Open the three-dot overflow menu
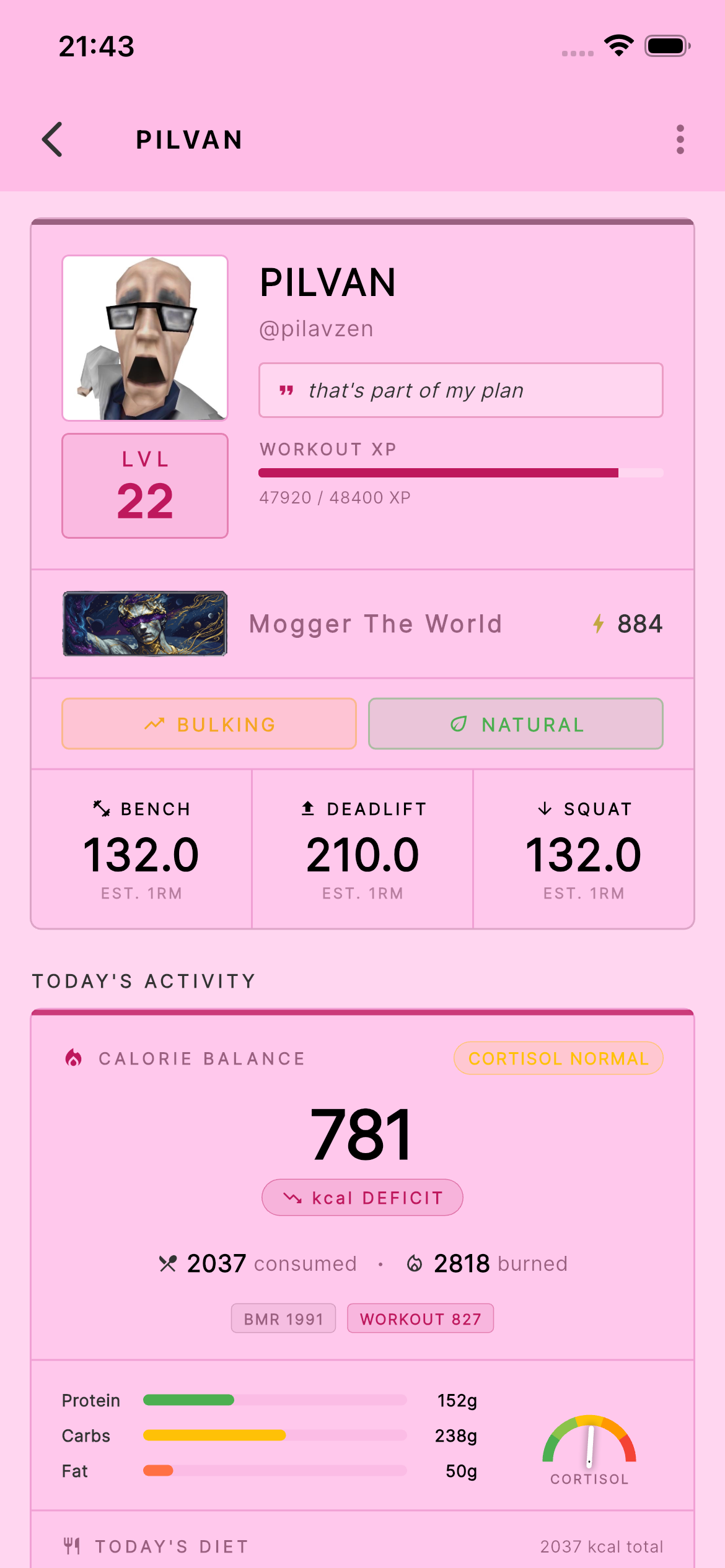725x1568 pixels. point(680,139)
